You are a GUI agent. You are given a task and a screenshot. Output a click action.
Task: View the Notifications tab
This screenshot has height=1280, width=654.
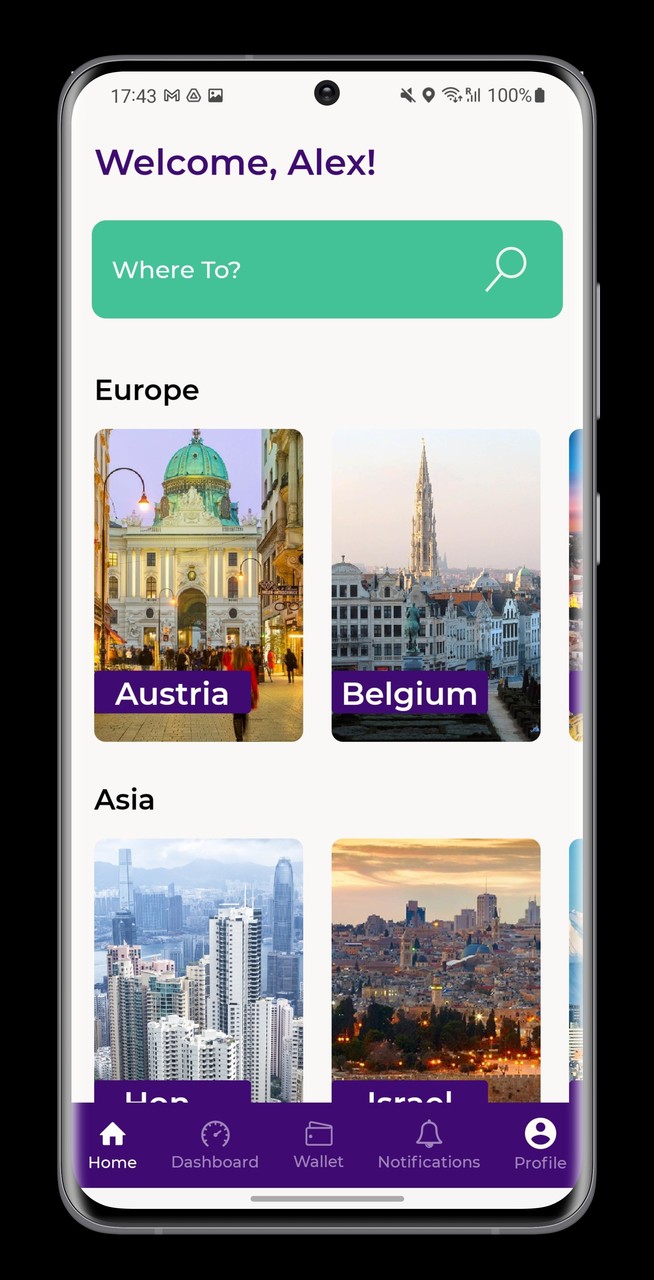click(x=428, y=1145)
